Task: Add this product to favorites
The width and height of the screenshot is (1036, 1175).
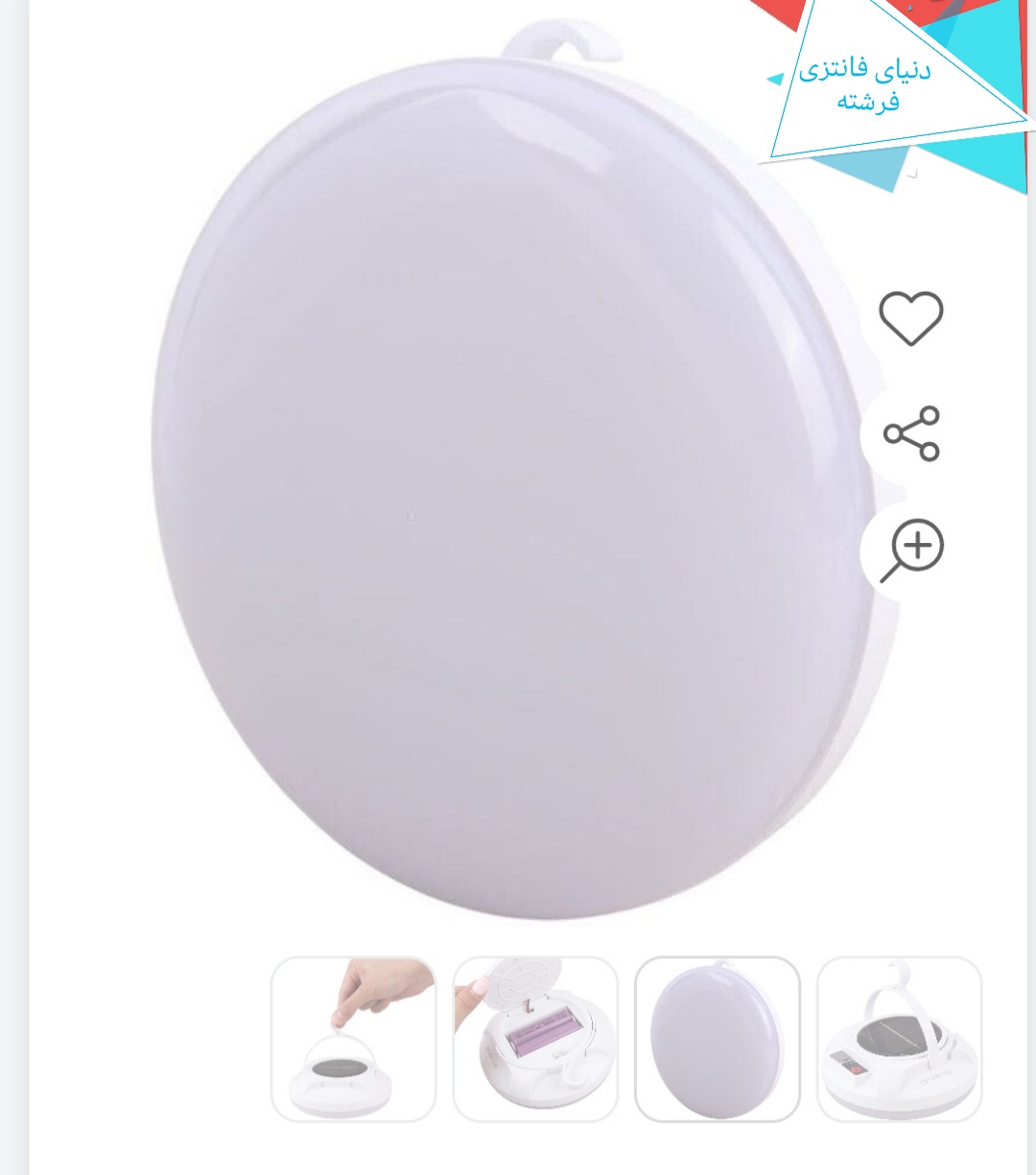Action: [x=911, y=317]
